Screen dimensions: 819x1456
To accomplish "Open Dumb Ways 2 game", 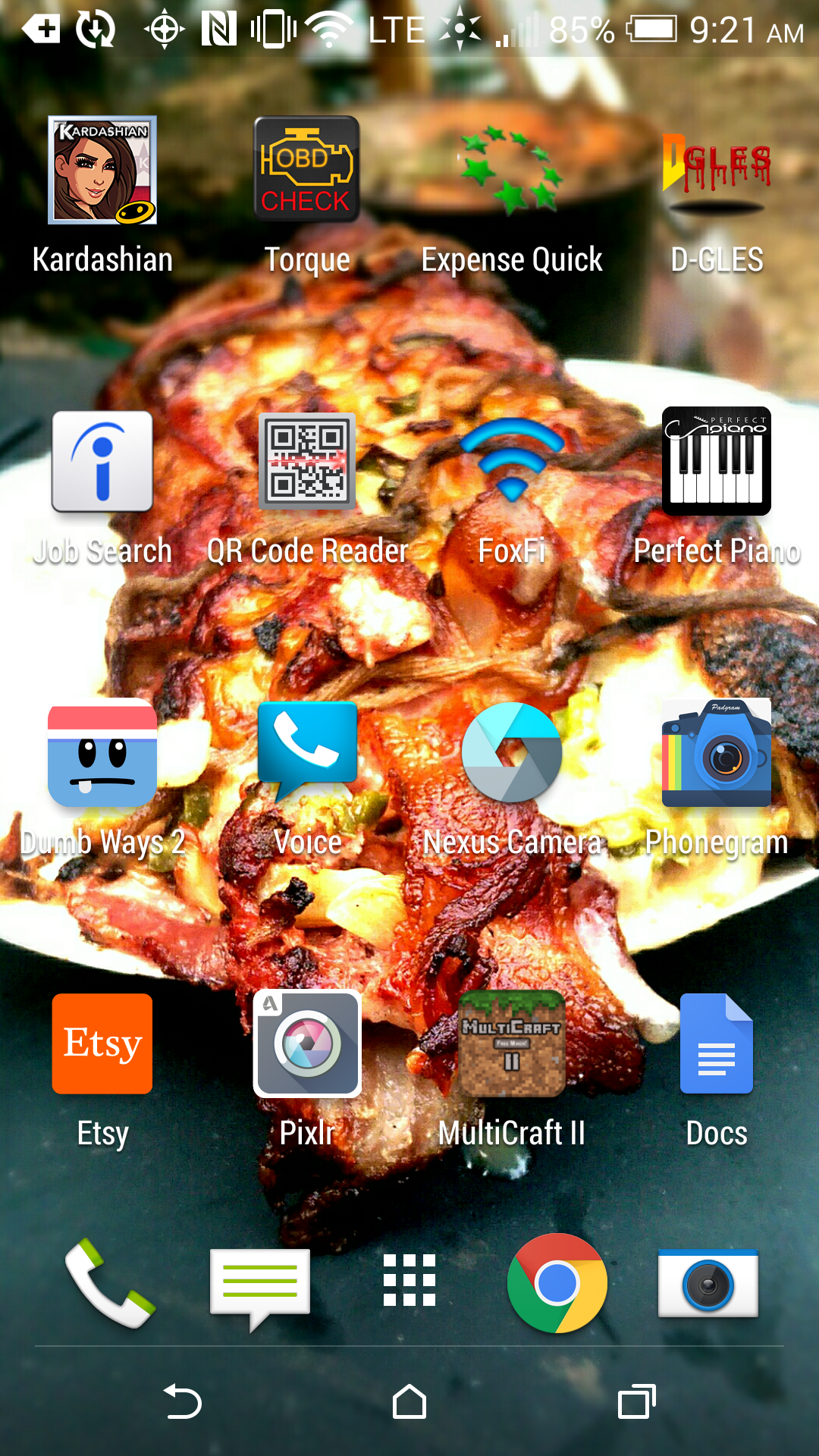I will pyautogui.click(x=102, y=752).
